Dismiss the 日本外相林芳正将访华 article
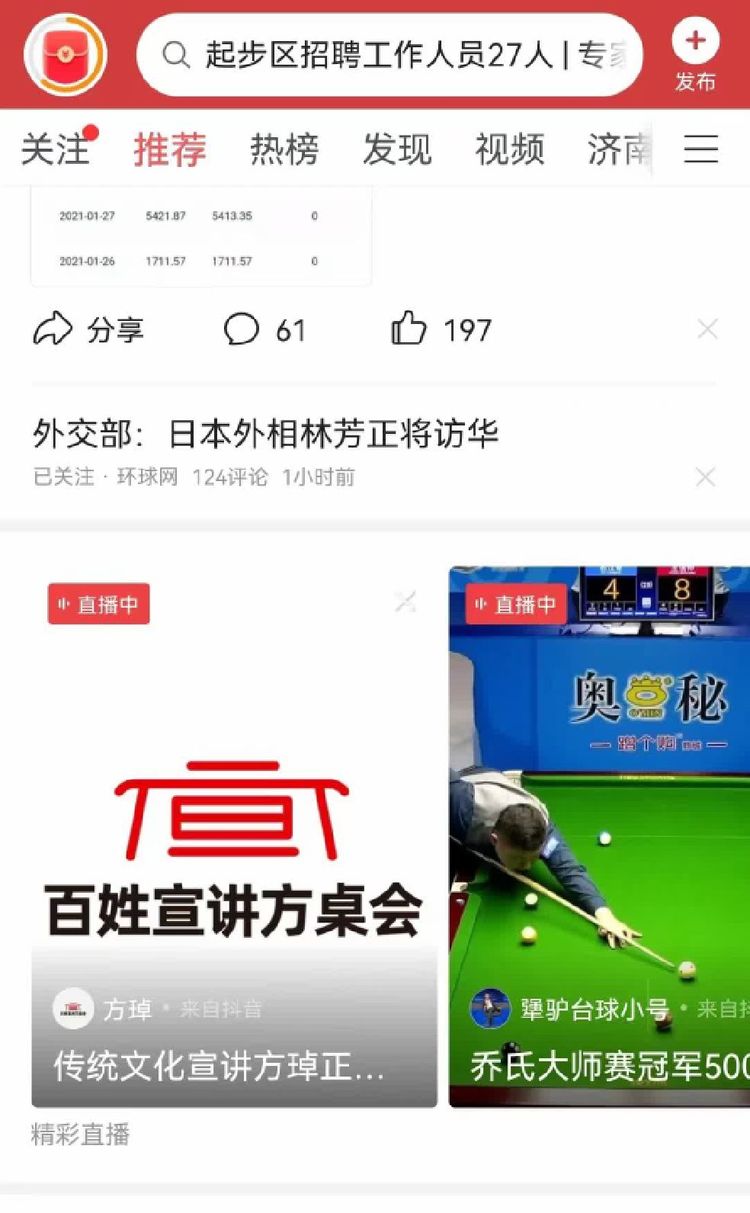Image resolution: width=750 pixels, height=1213 pixels. pos(706,477)
